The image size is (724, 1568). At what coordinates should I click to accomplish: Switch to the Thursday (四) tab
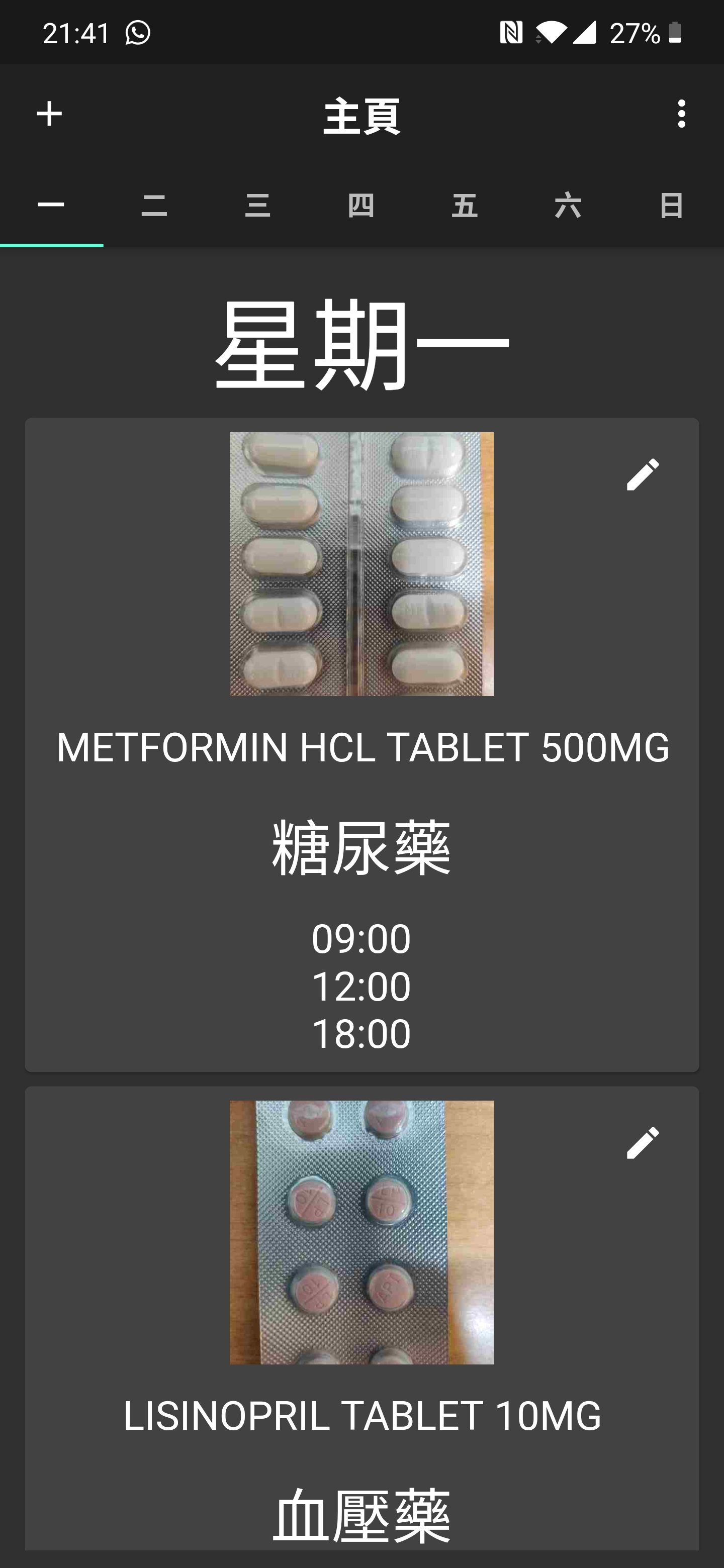point(361,205)
